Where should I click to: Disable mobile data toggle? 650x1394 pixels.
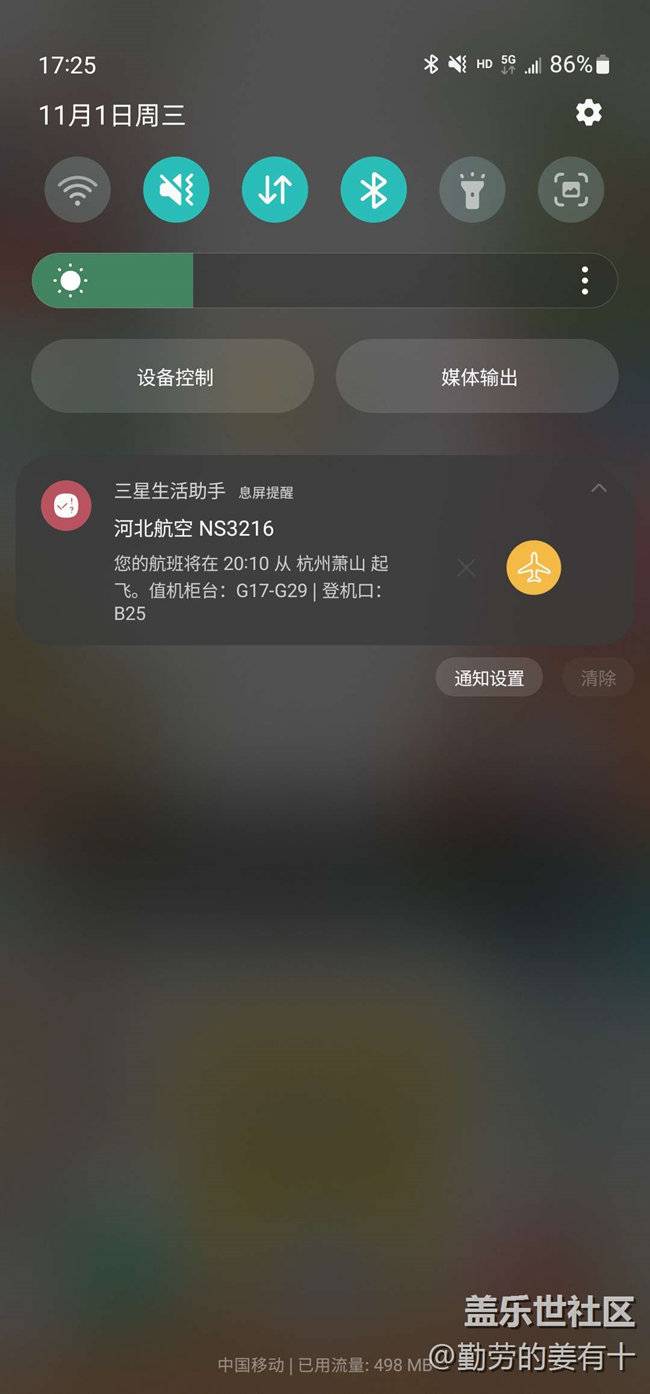(275, 190)
